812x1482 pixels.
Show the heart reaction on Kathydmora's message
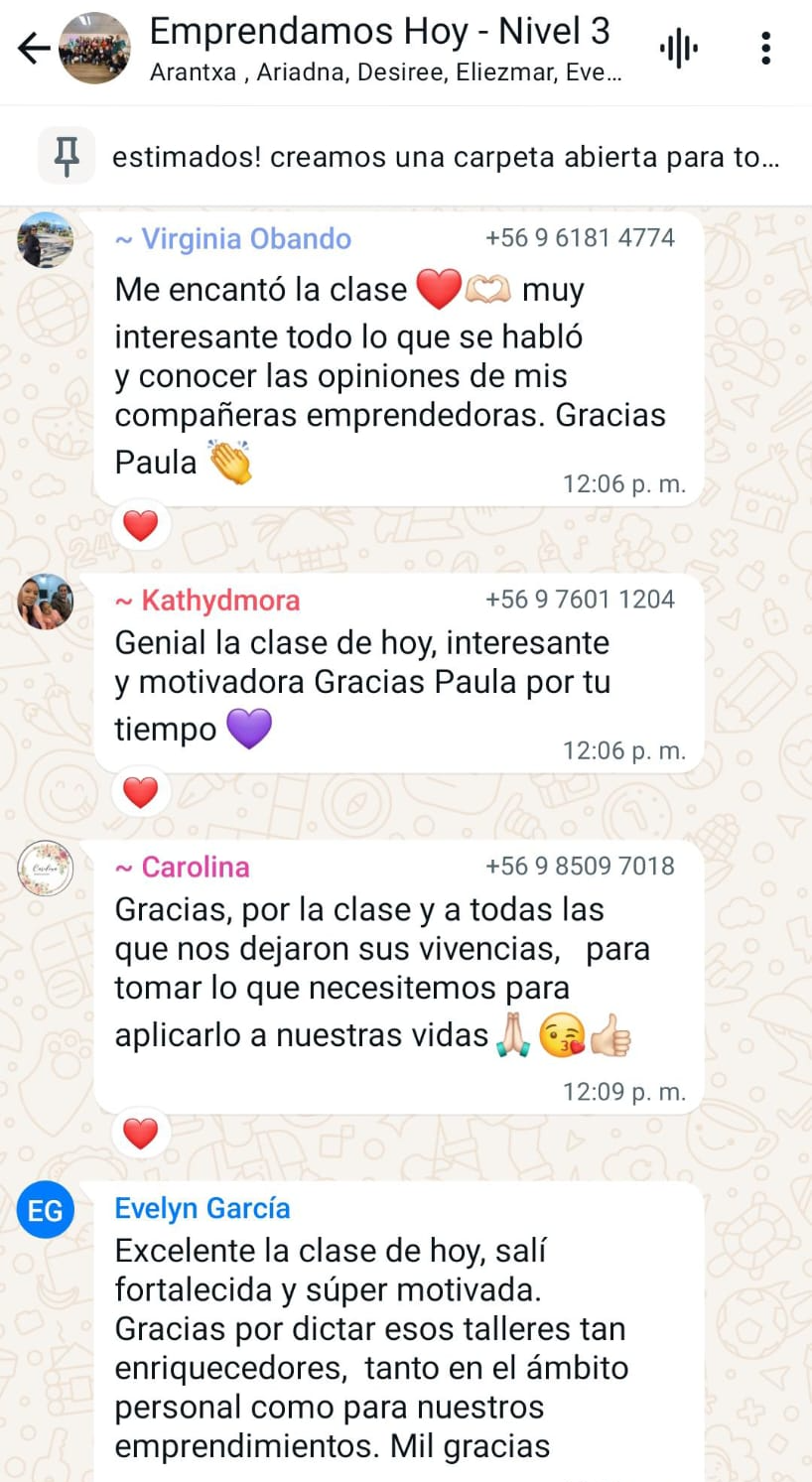(x=140, y=792)
